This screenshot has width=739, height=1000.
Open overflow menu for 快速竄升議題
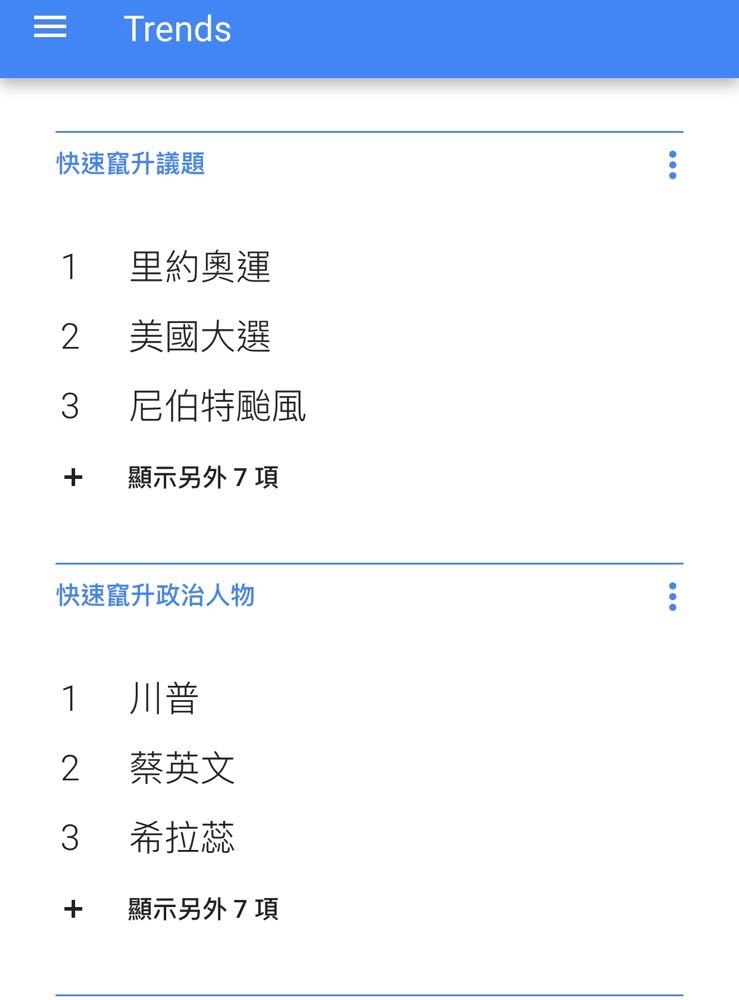pos(672,165)
